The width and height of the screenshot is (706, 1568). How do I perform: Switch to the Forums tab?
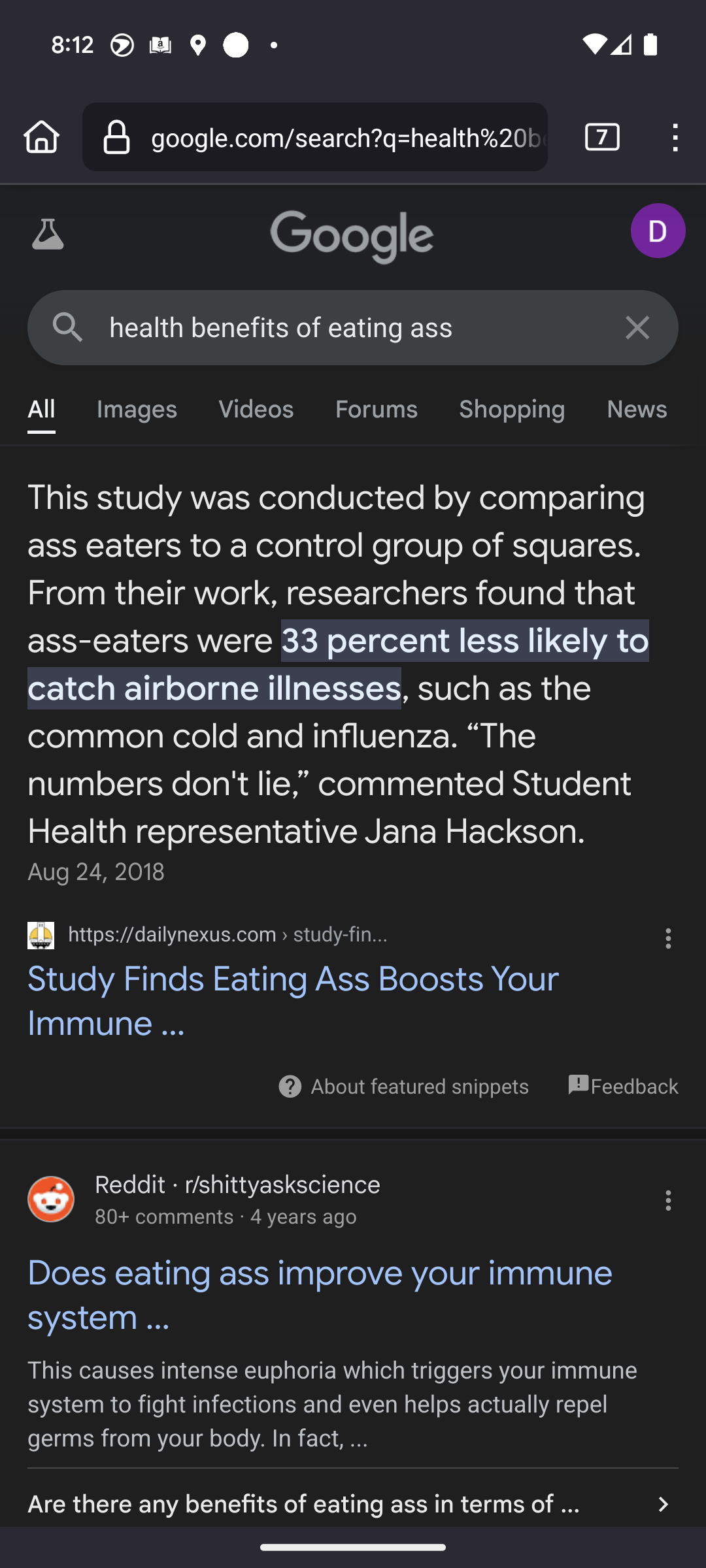point(377,410)
